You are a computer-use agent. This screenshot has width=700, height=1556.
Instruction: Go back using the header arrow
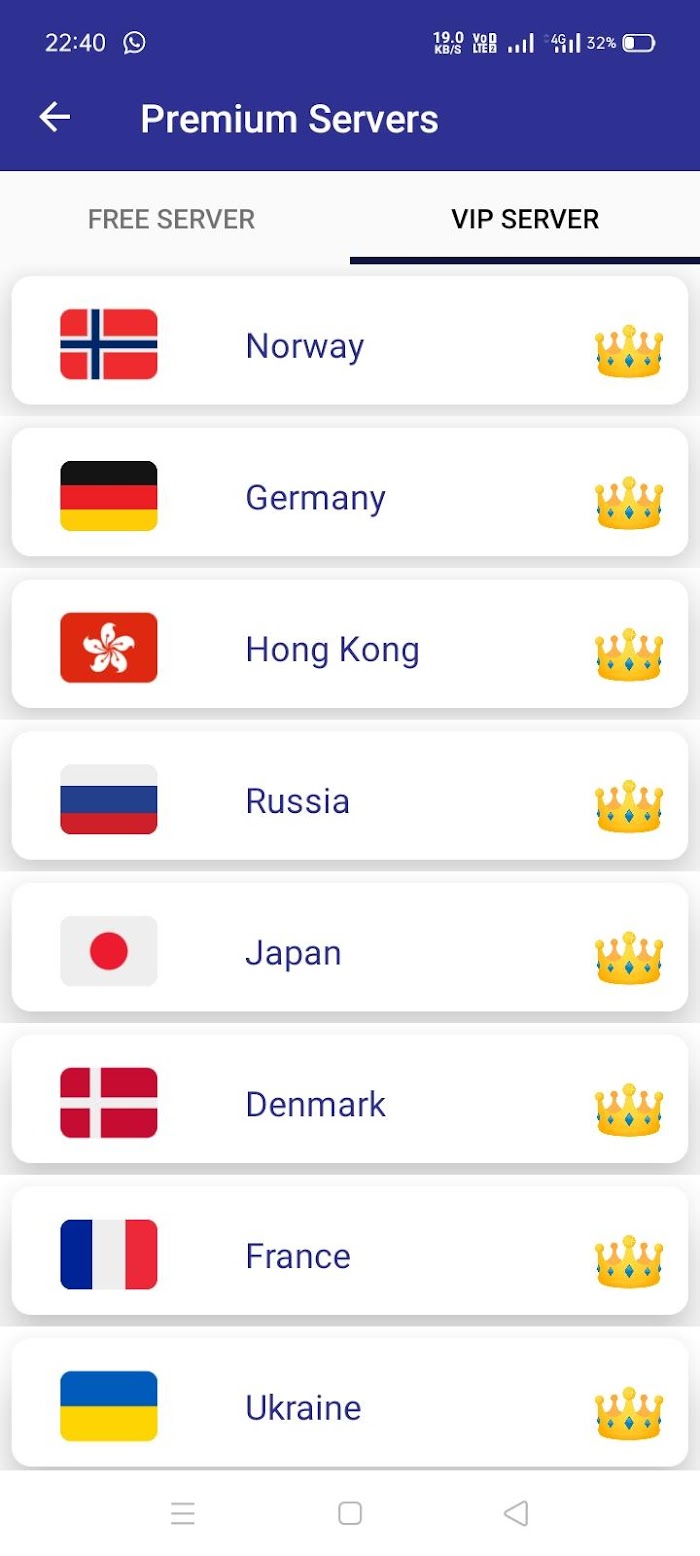[x=55, y=118]
